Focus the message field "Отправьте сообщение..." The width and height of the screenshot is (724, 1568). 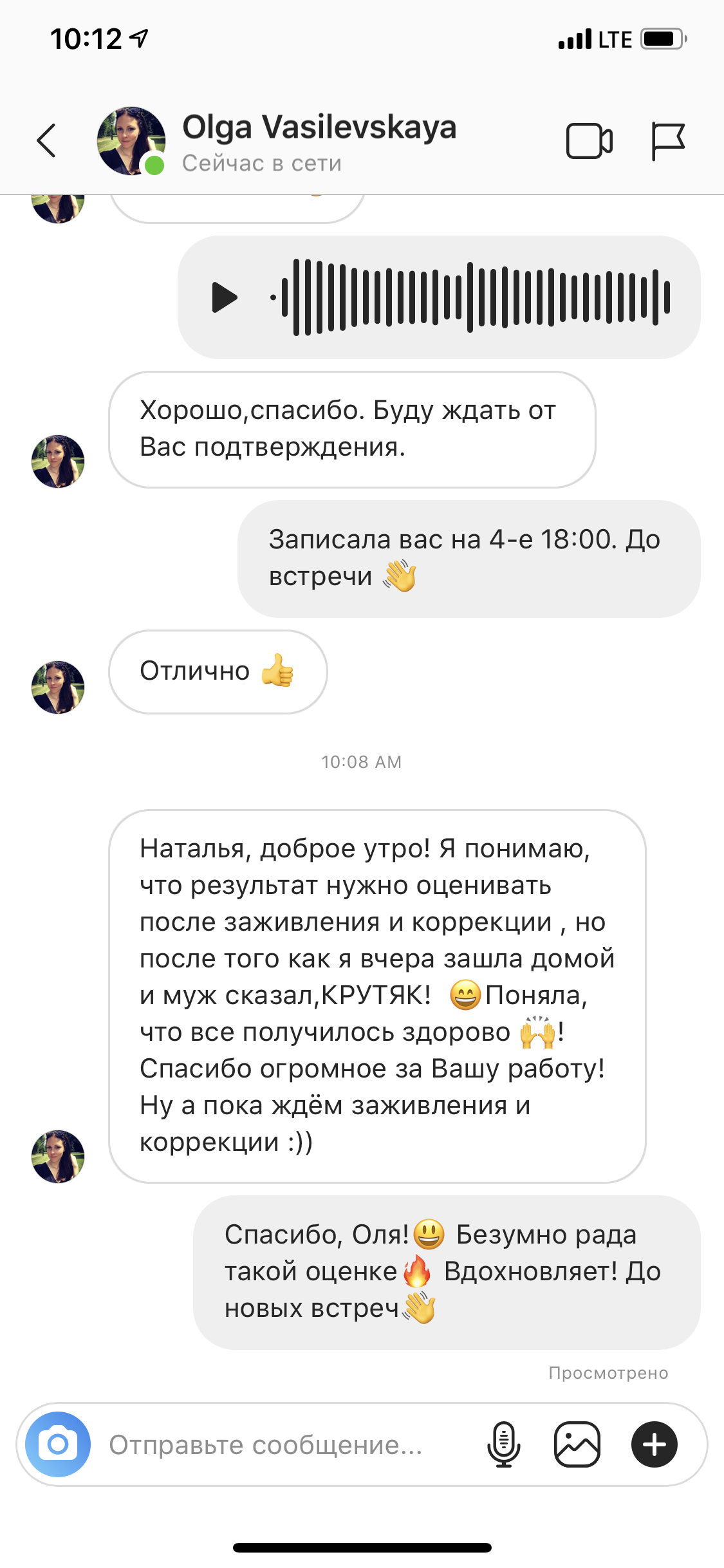tap(283, 1445)
